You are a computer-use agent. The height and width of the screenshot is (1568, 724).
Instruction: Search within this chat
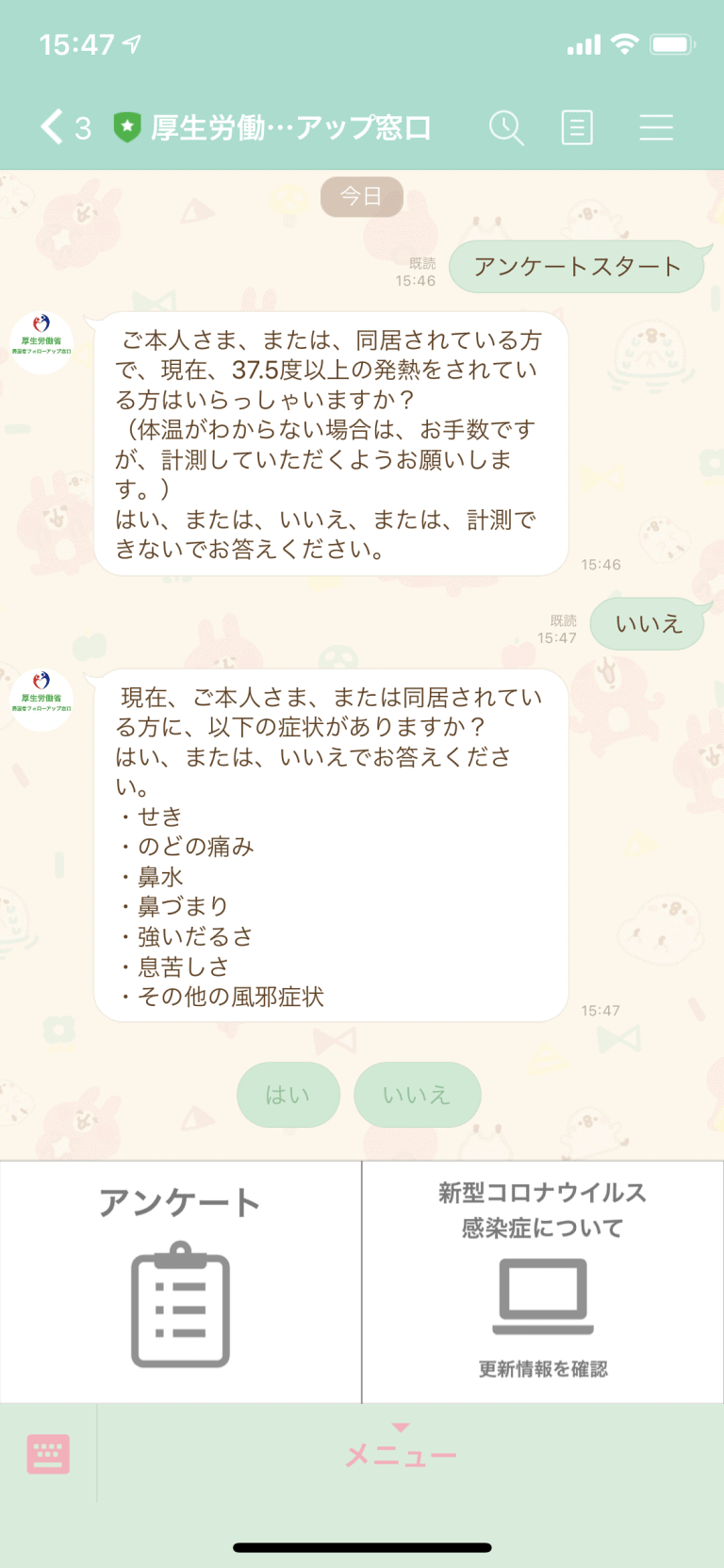pos(506,127)
